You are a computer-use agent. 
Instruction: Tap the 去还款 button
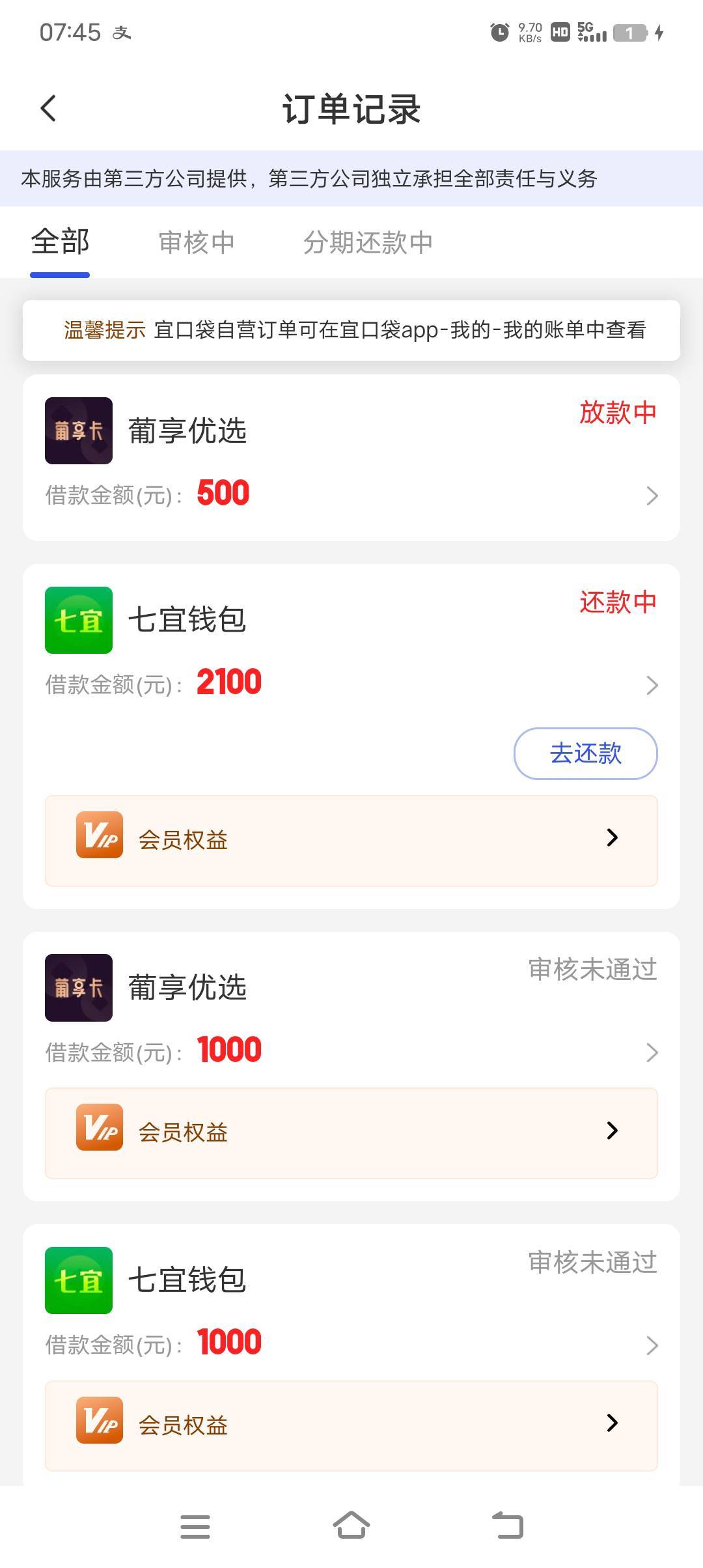pos(585,753)
